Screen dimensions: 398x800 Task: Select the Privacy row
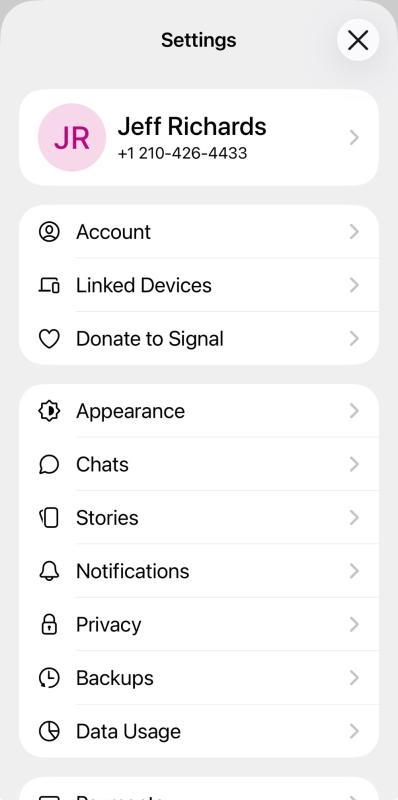coord(199,624)
